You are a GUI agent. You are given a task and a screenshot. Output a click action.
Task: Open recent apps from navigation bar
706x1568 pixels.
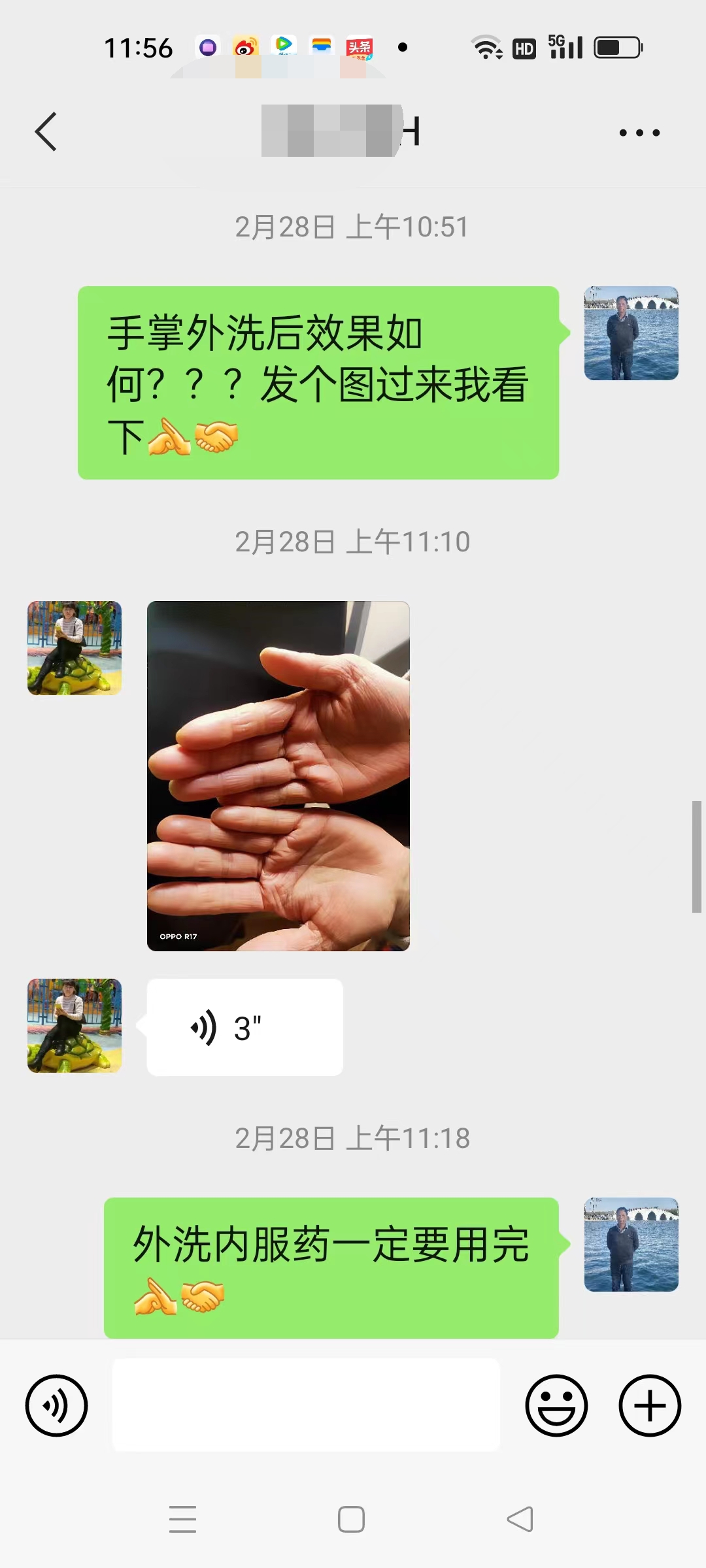[x=182, y=1519]
